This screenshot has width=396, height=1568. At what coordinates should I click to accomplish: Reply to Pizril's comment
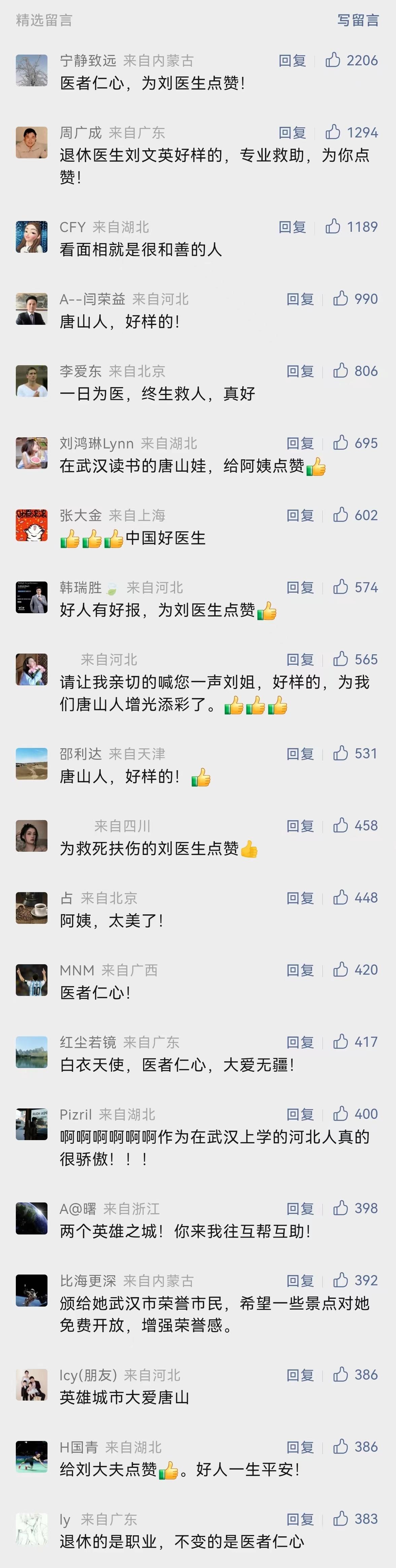pos(300,1115)
